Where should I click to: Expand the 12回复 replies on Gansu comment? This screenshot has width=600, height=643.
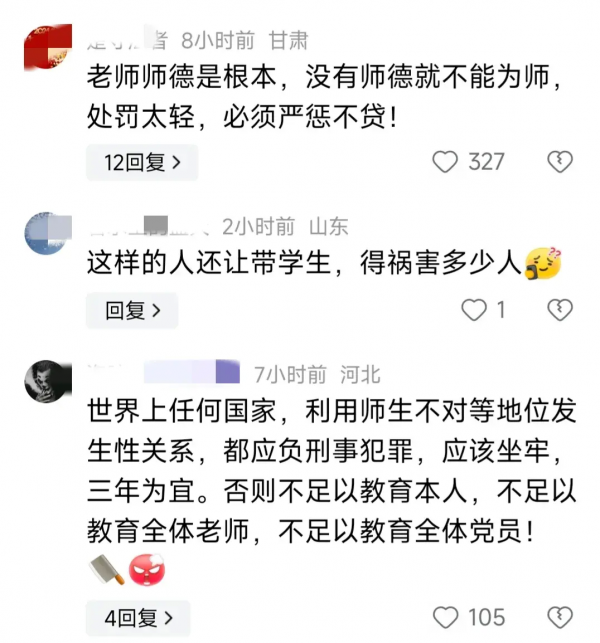pyautogui.click(x=141, y=162)
